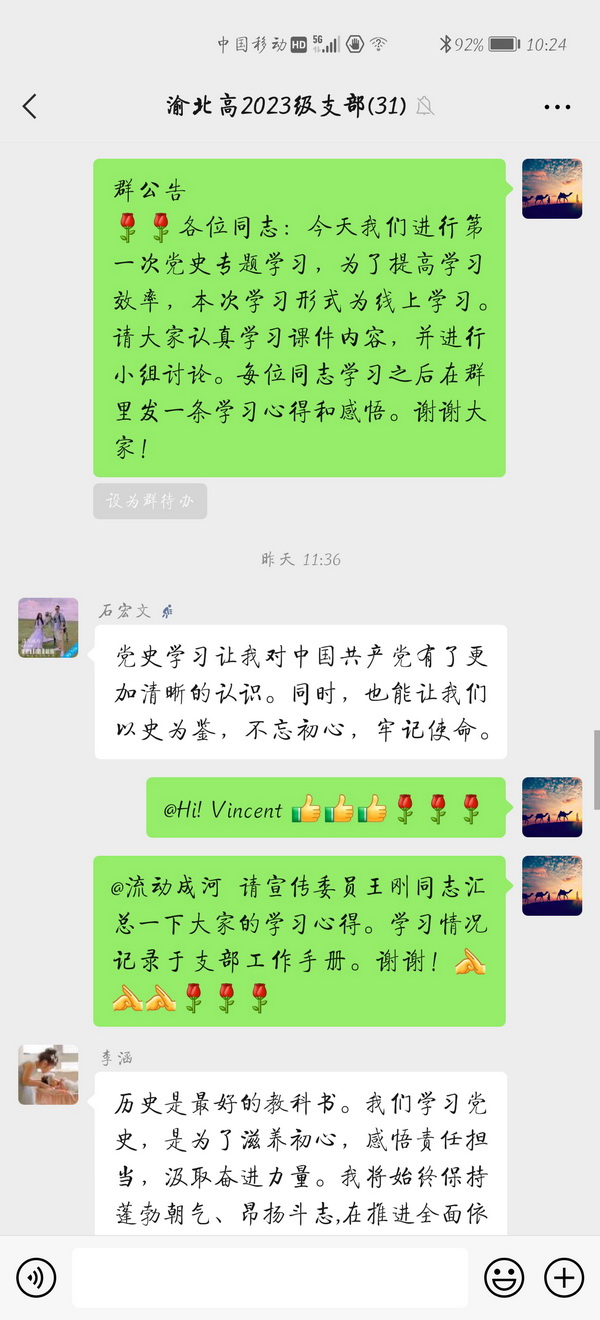Open 李涵's profile avatar
The image size is (600, 1320).
click(48, 1074)
